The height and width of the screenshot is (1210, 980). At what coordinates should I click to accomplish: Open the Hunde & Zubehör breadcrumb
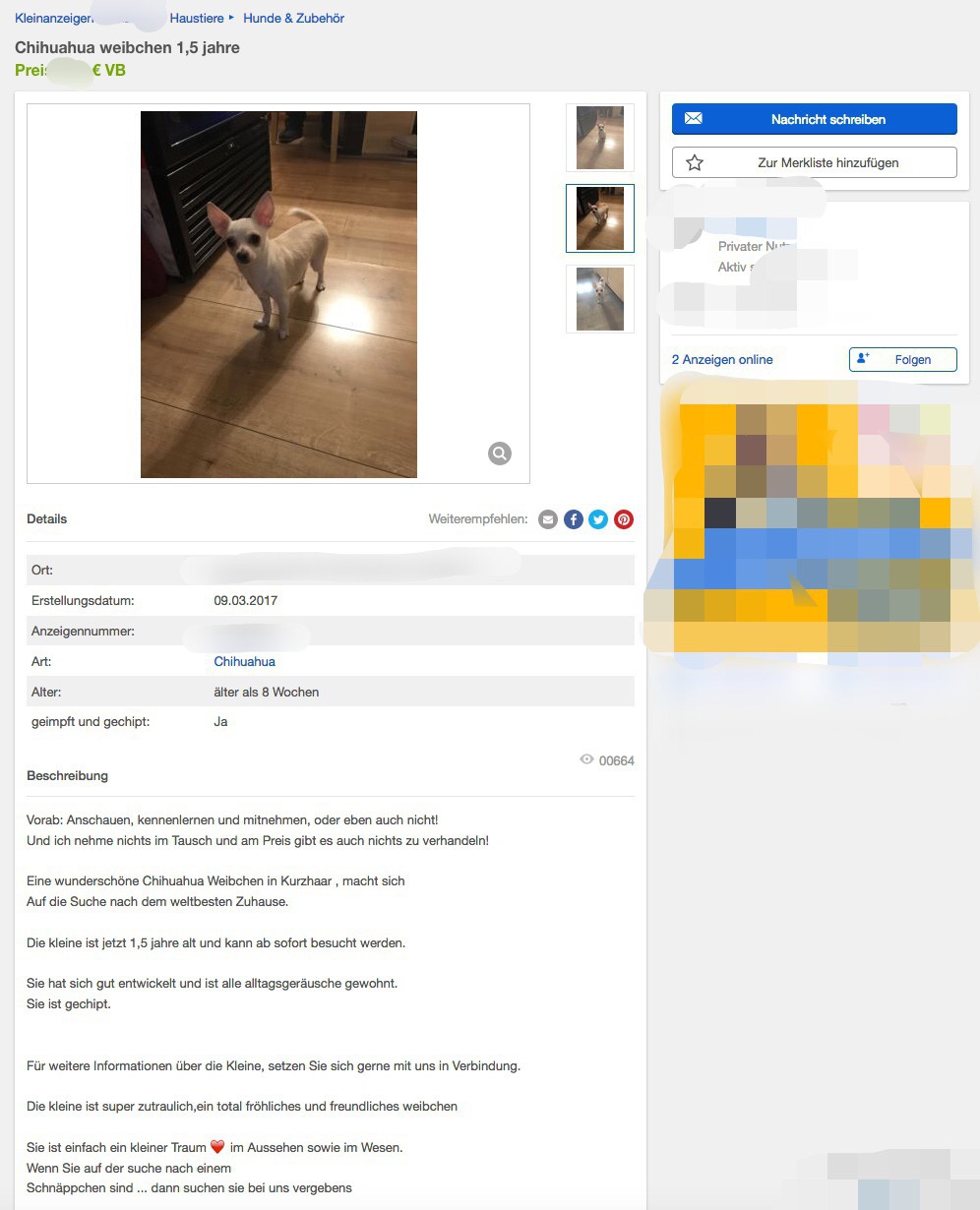coord(293,18)
